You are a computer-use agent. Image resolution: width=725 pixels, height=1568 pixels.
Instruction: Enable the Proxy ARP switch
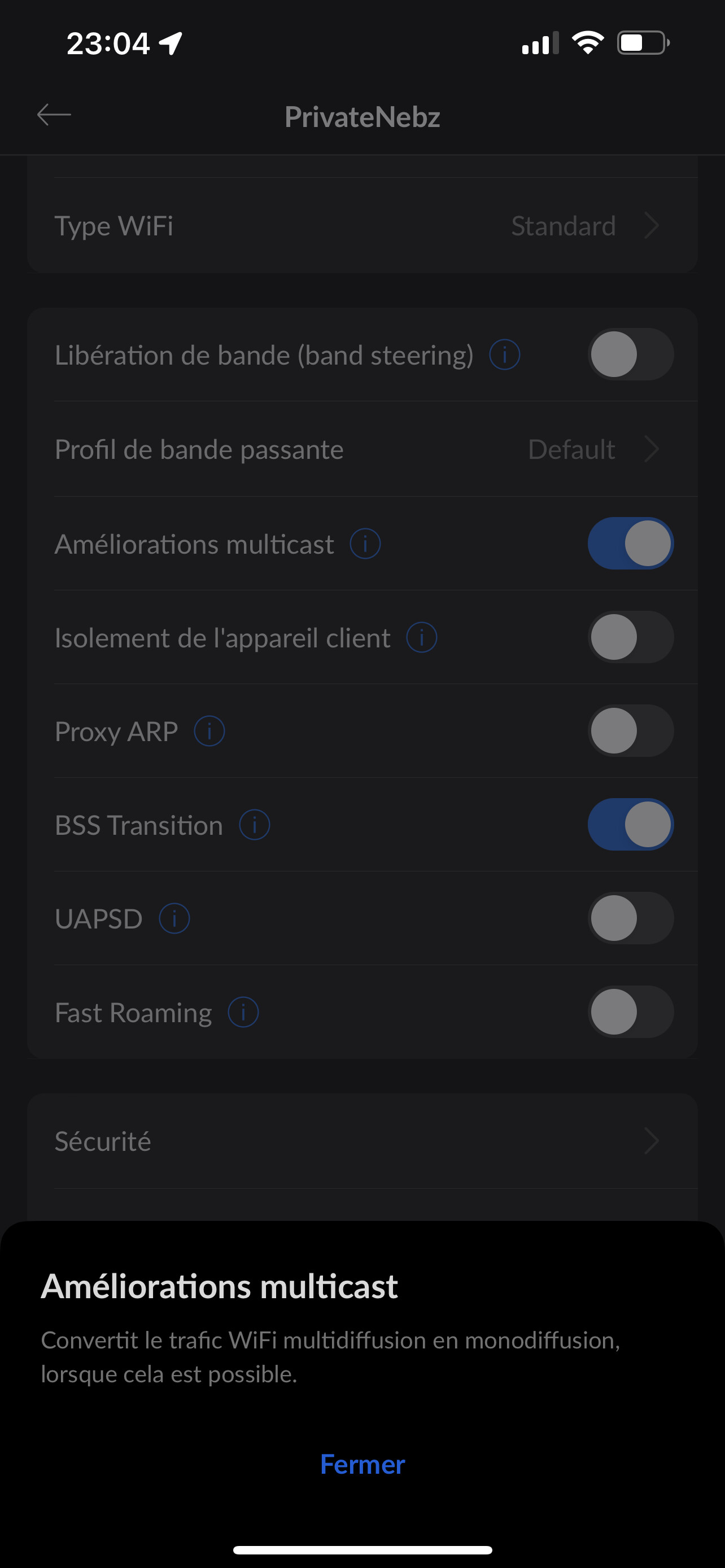631,731
